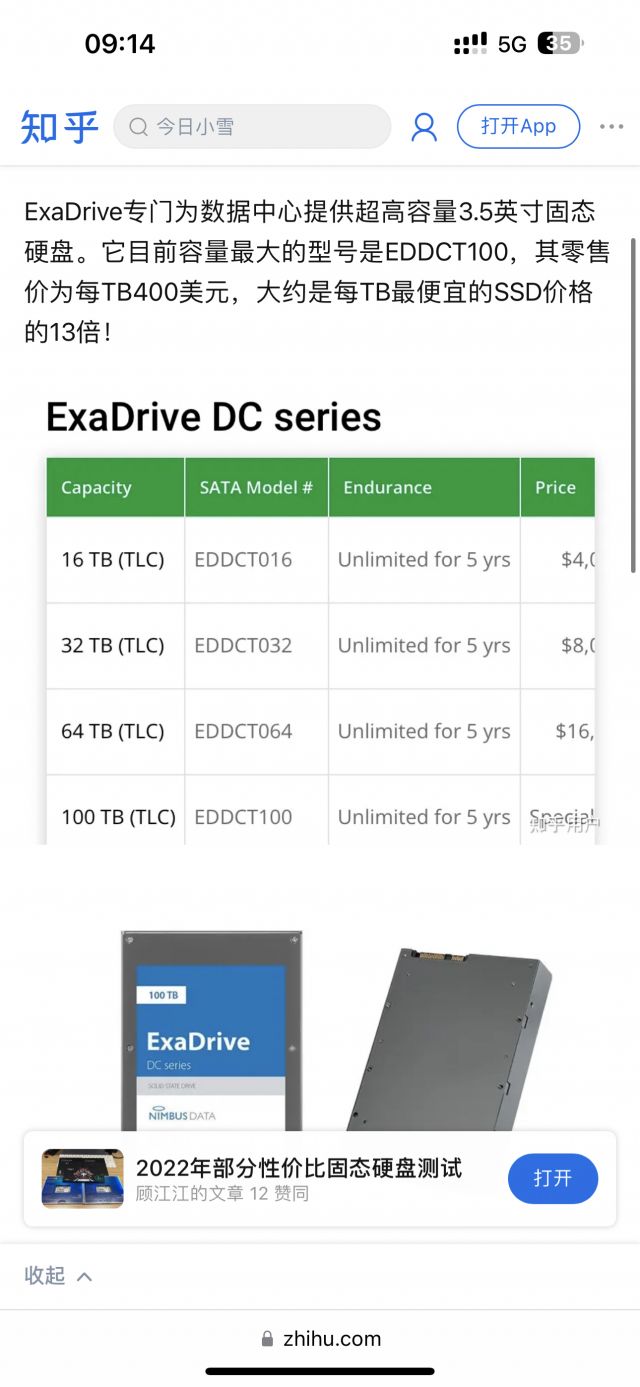Open the user profile icon
This screenshot has width=640, height=1387.
[x=424, y=127]
